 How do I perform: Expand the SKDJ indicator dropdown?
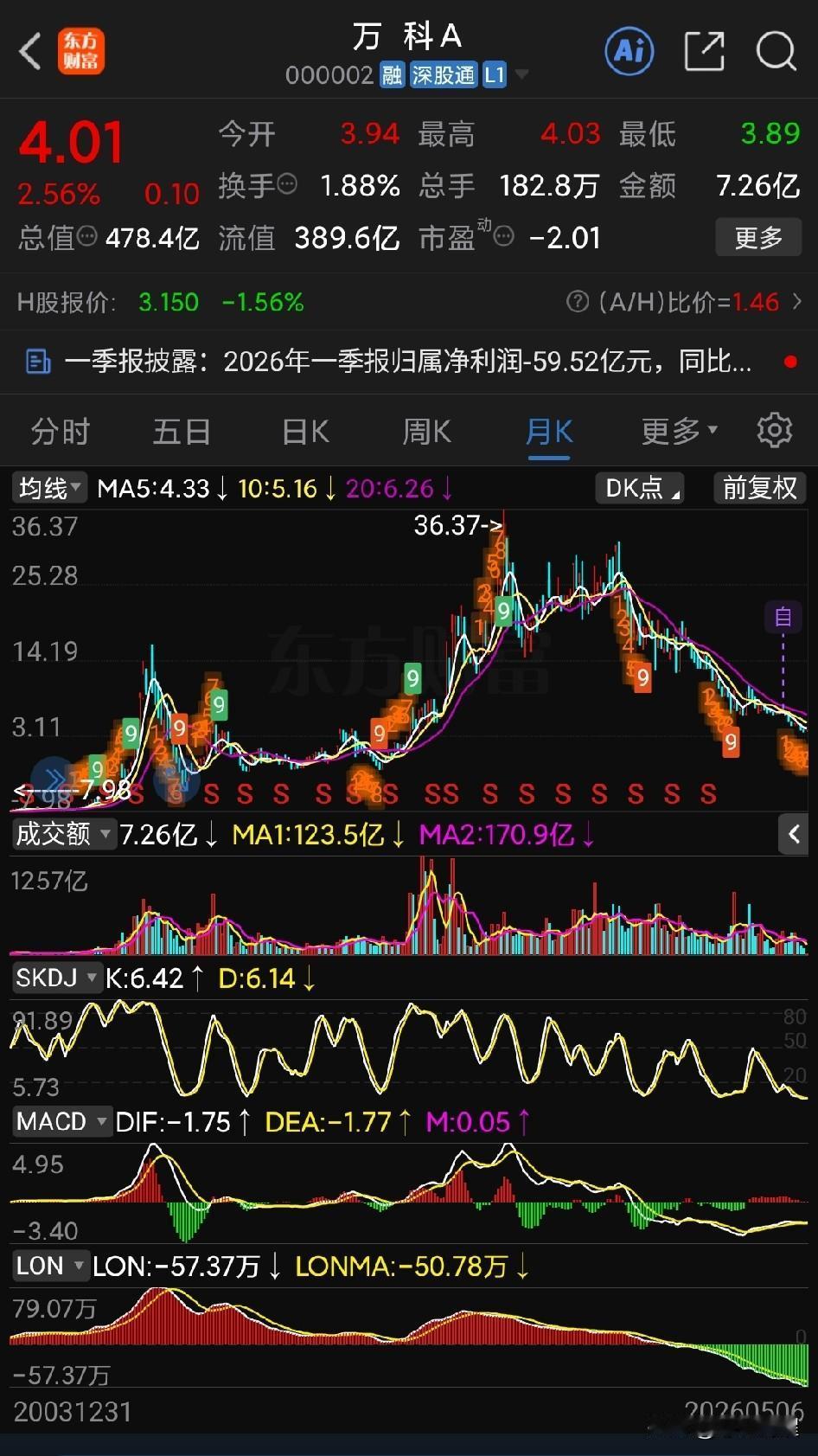click(55, 978)
